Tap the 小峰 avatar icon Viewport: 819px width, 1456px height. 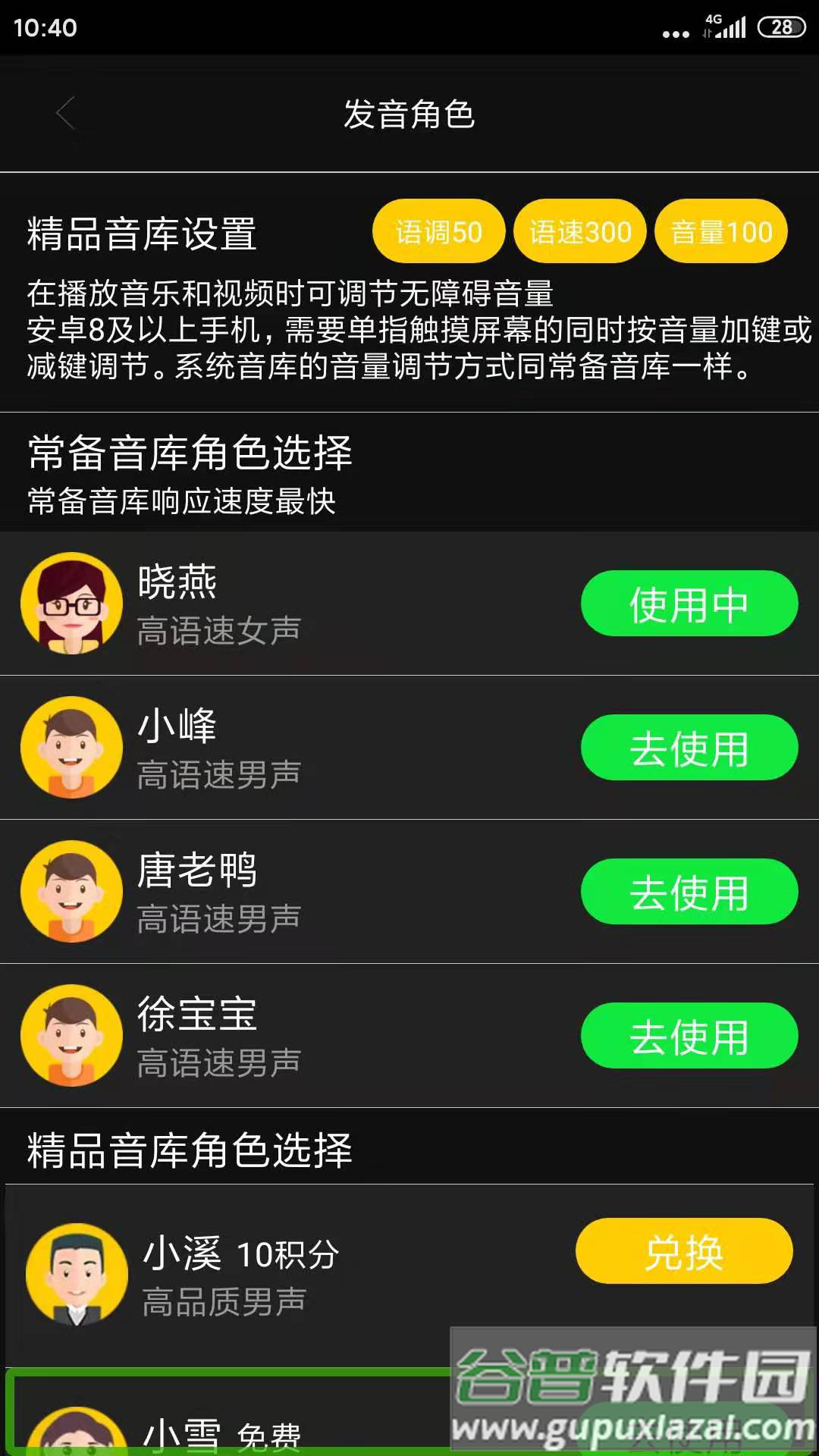pos(71,747)
